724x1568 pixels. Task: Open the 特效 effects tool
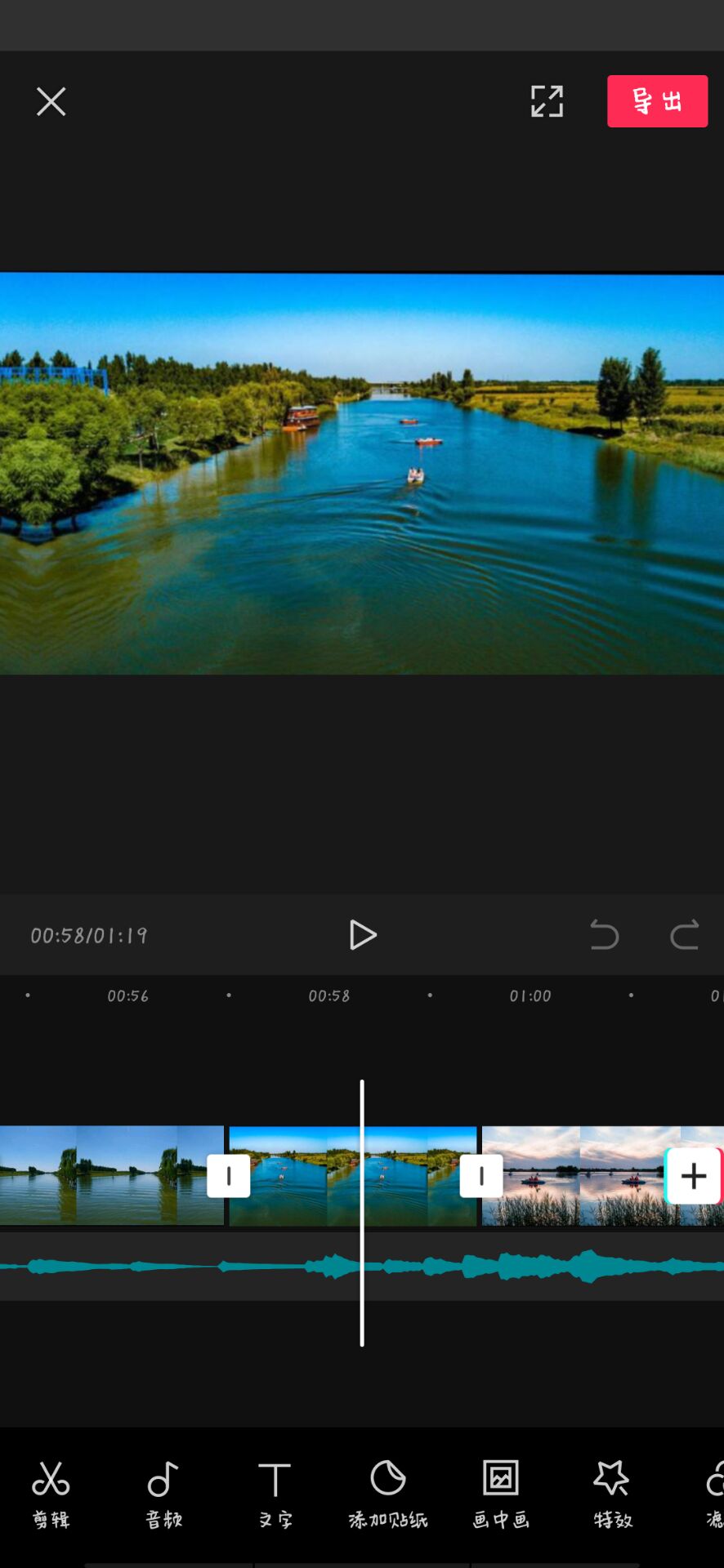[613, 1494]
